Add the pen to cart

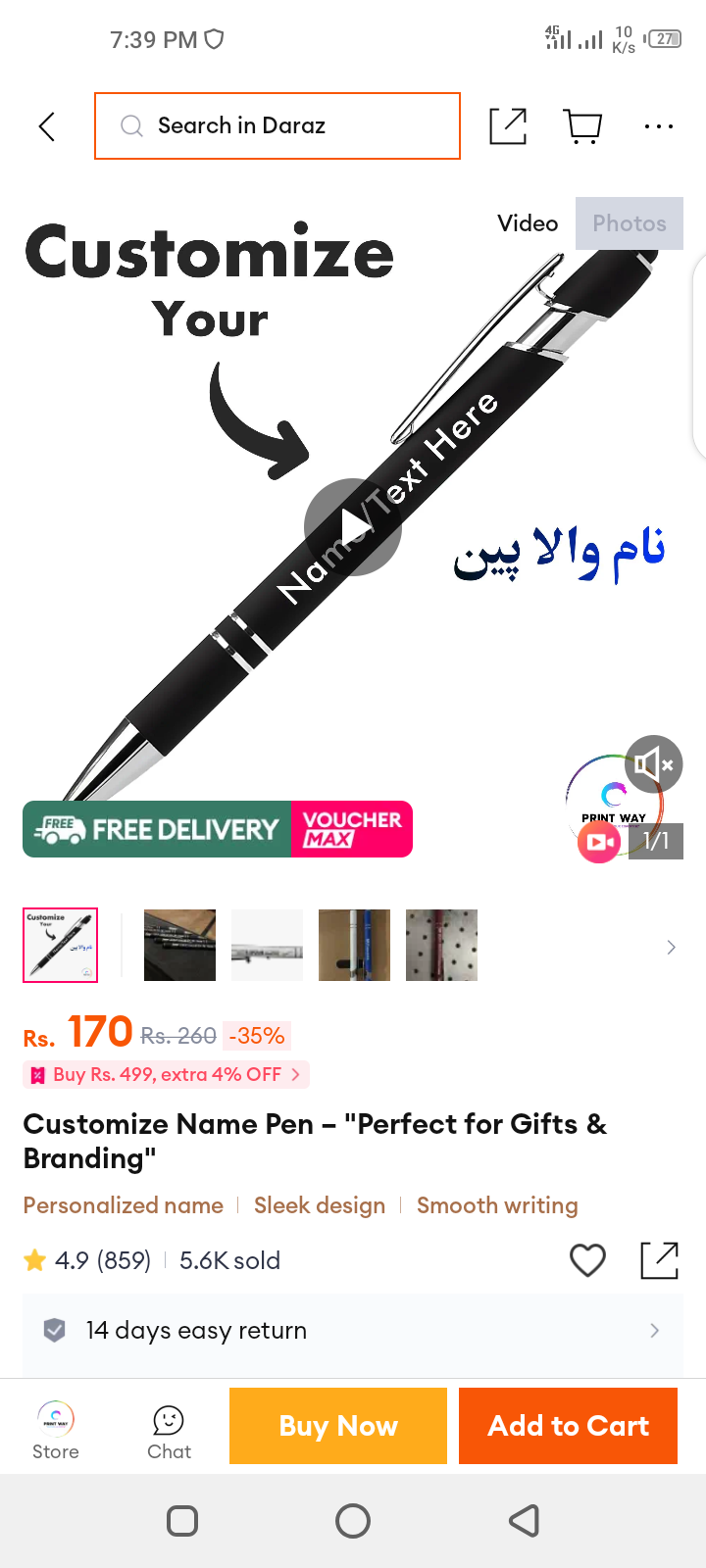click(x=569, y=1426)
